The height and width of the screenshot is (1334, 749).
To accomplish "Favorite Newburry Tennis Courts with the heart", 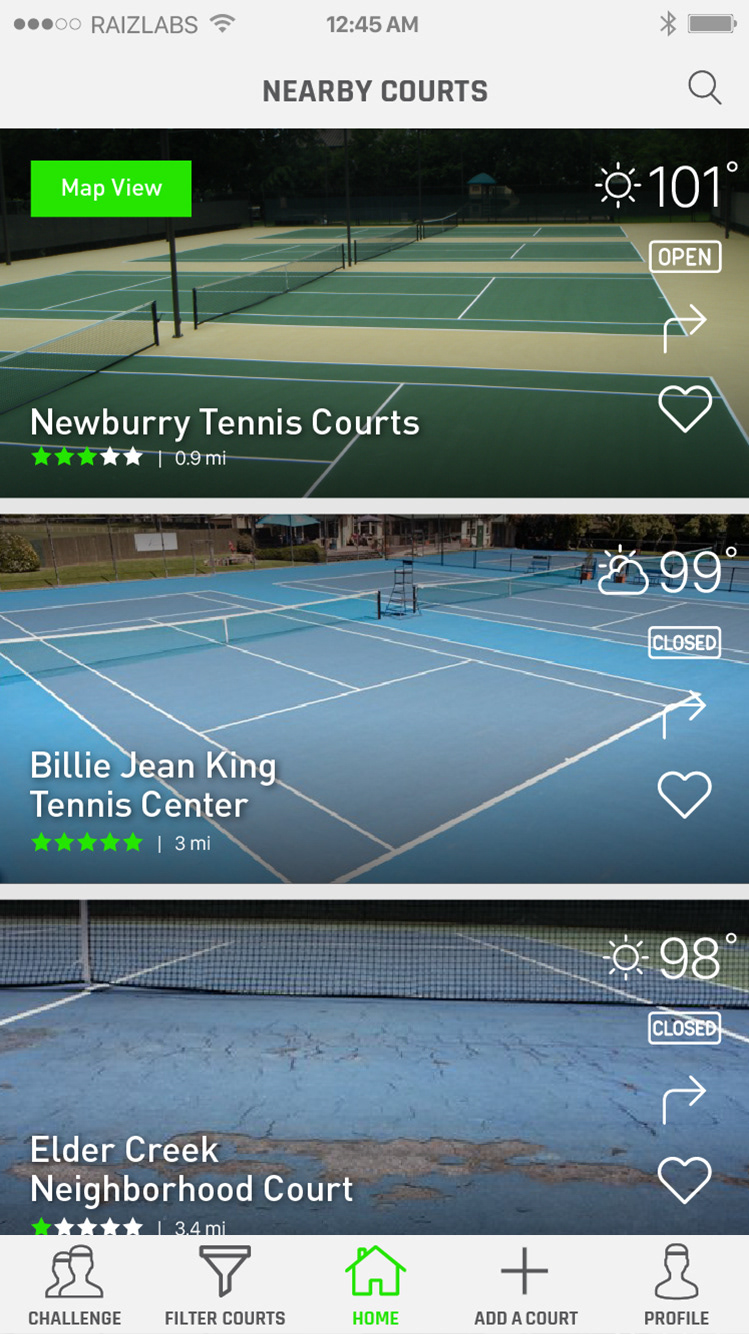I will pyautogui.click(x=685, y=409).
